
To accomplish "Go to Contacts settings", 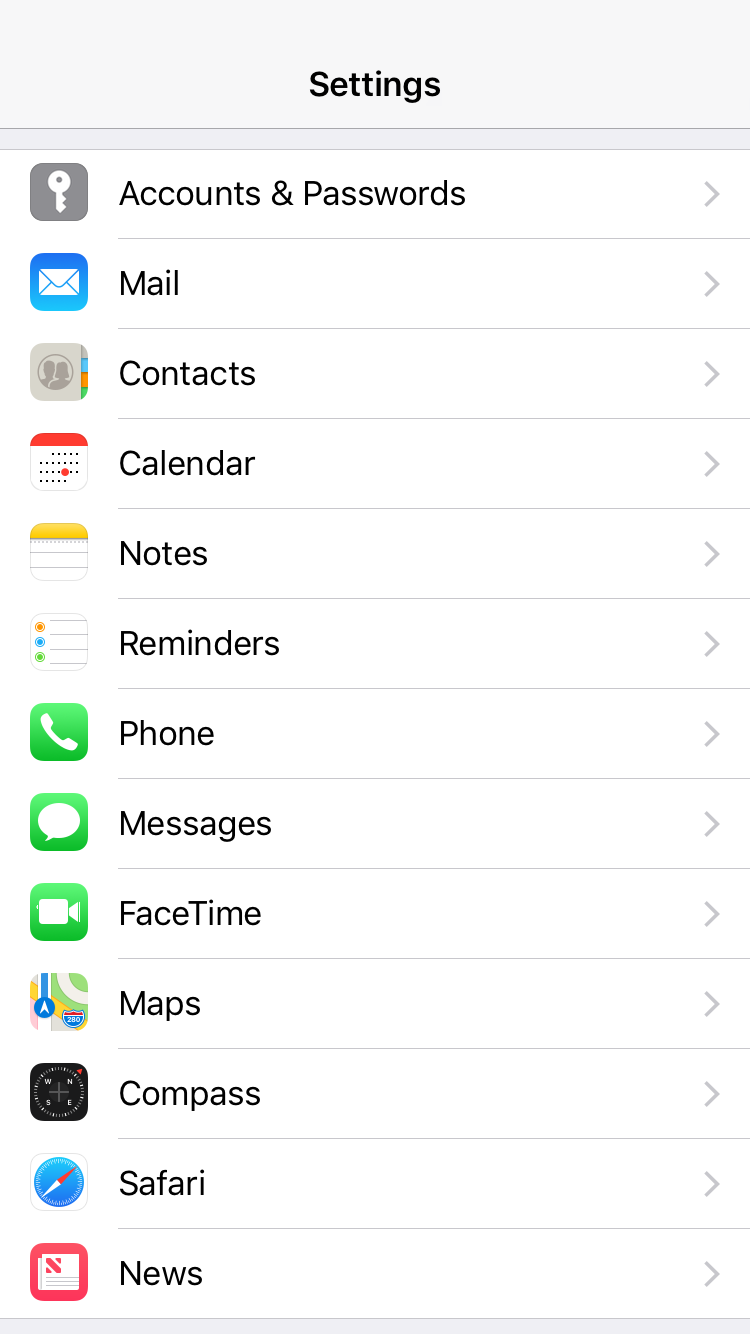I will pyautogui.click(x=375, y=374).
